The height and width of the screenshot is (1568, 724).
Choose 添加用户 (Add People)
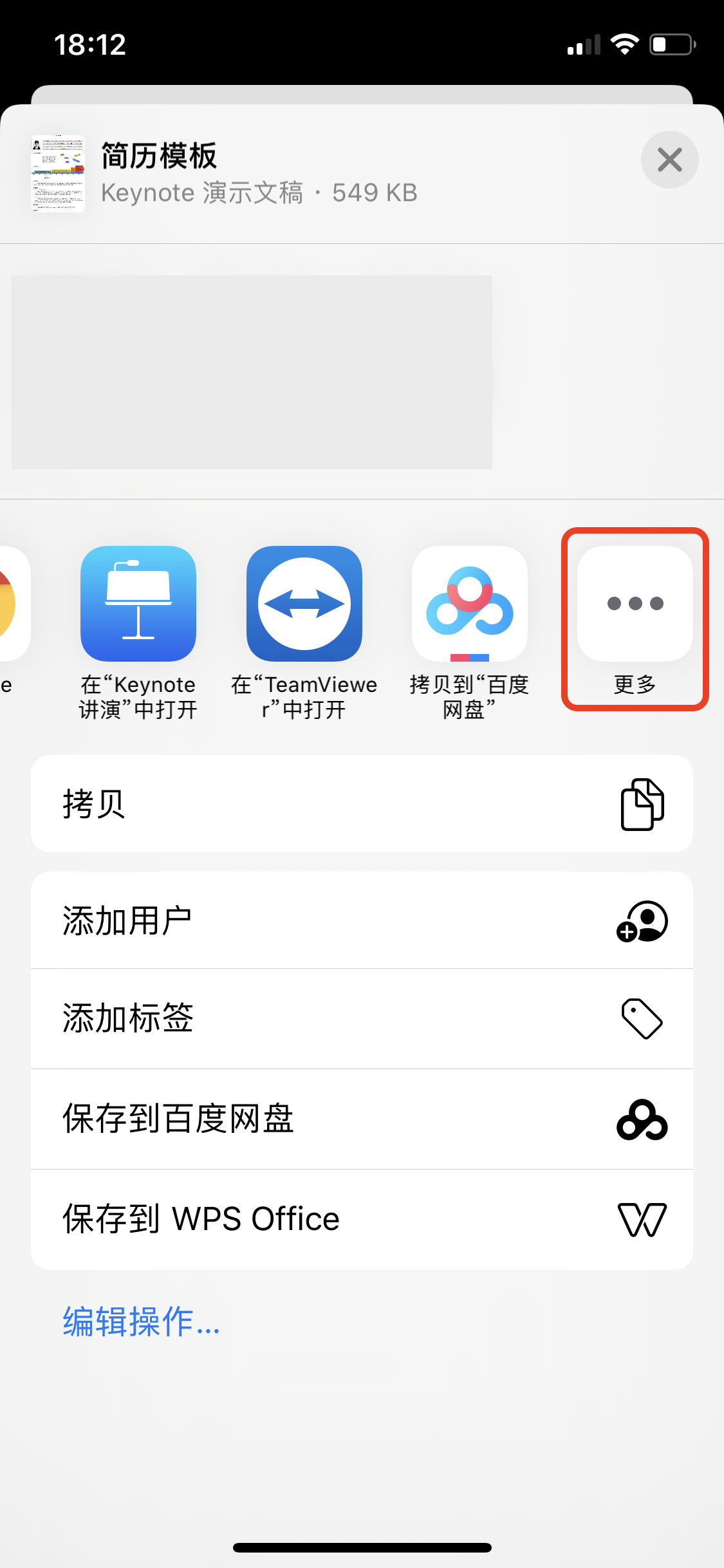pos(362,920)
